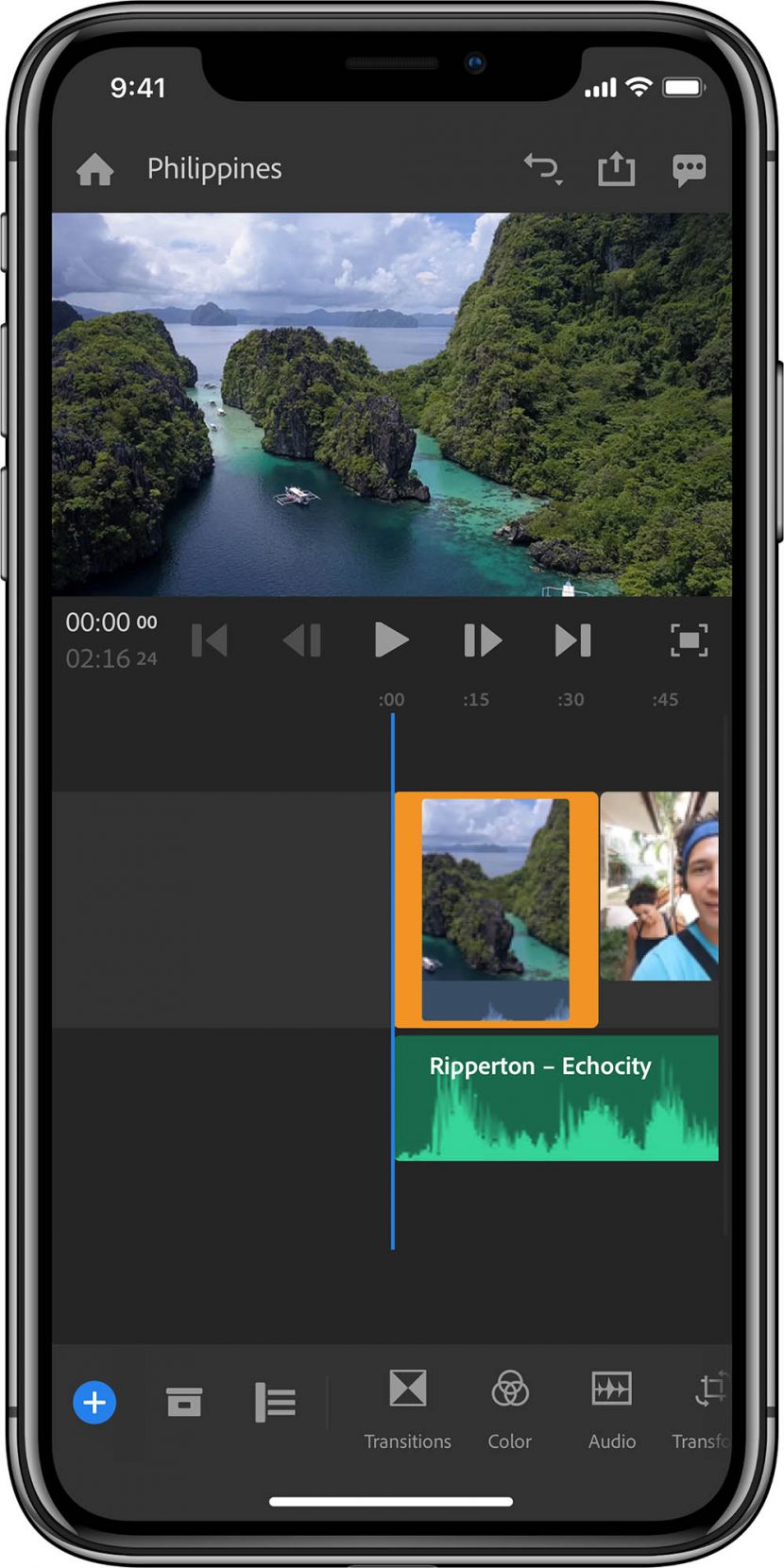Open the feedback chat bubble icon
This screenshot has width=784, height=1568.
point(689,170)
